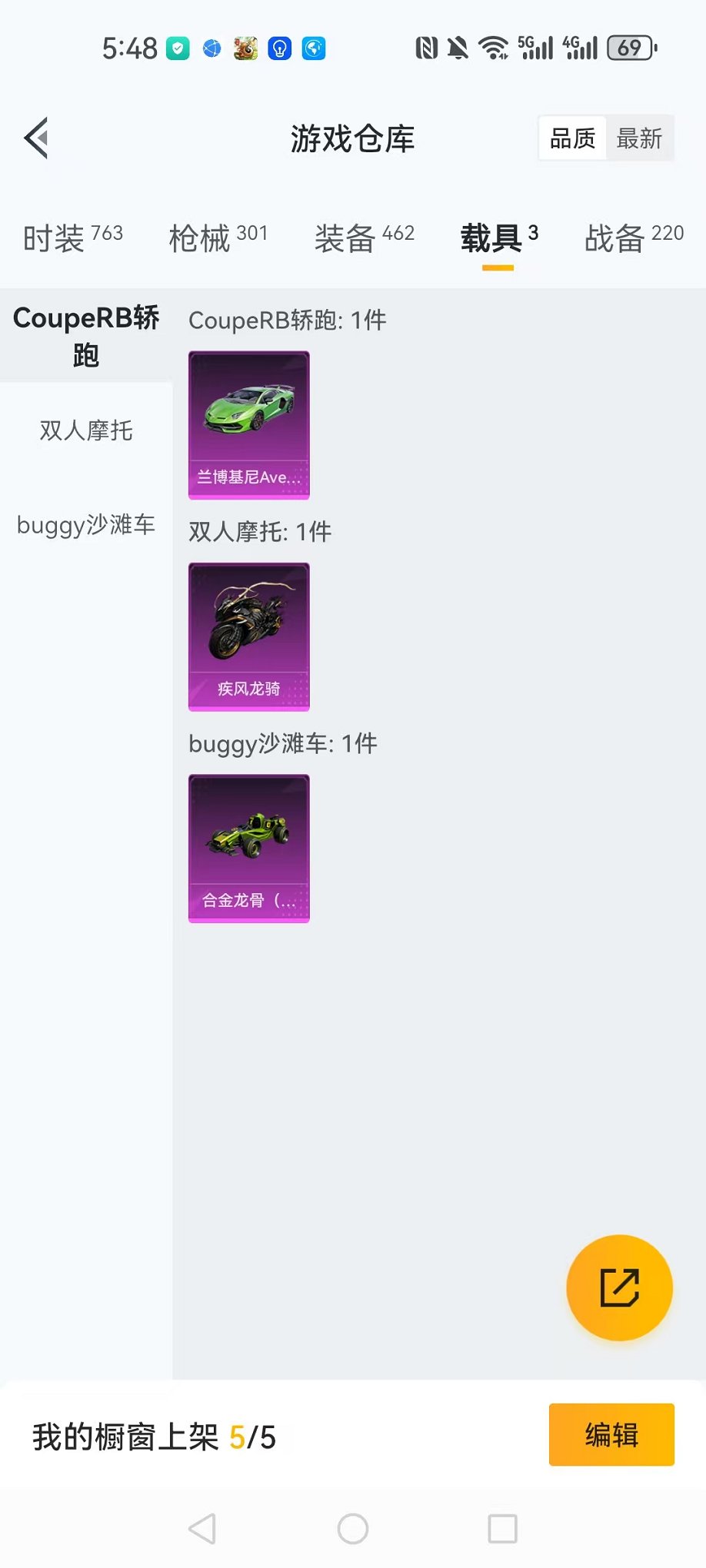Open the system recent apps view
706x1568 pixels.
502,1529
